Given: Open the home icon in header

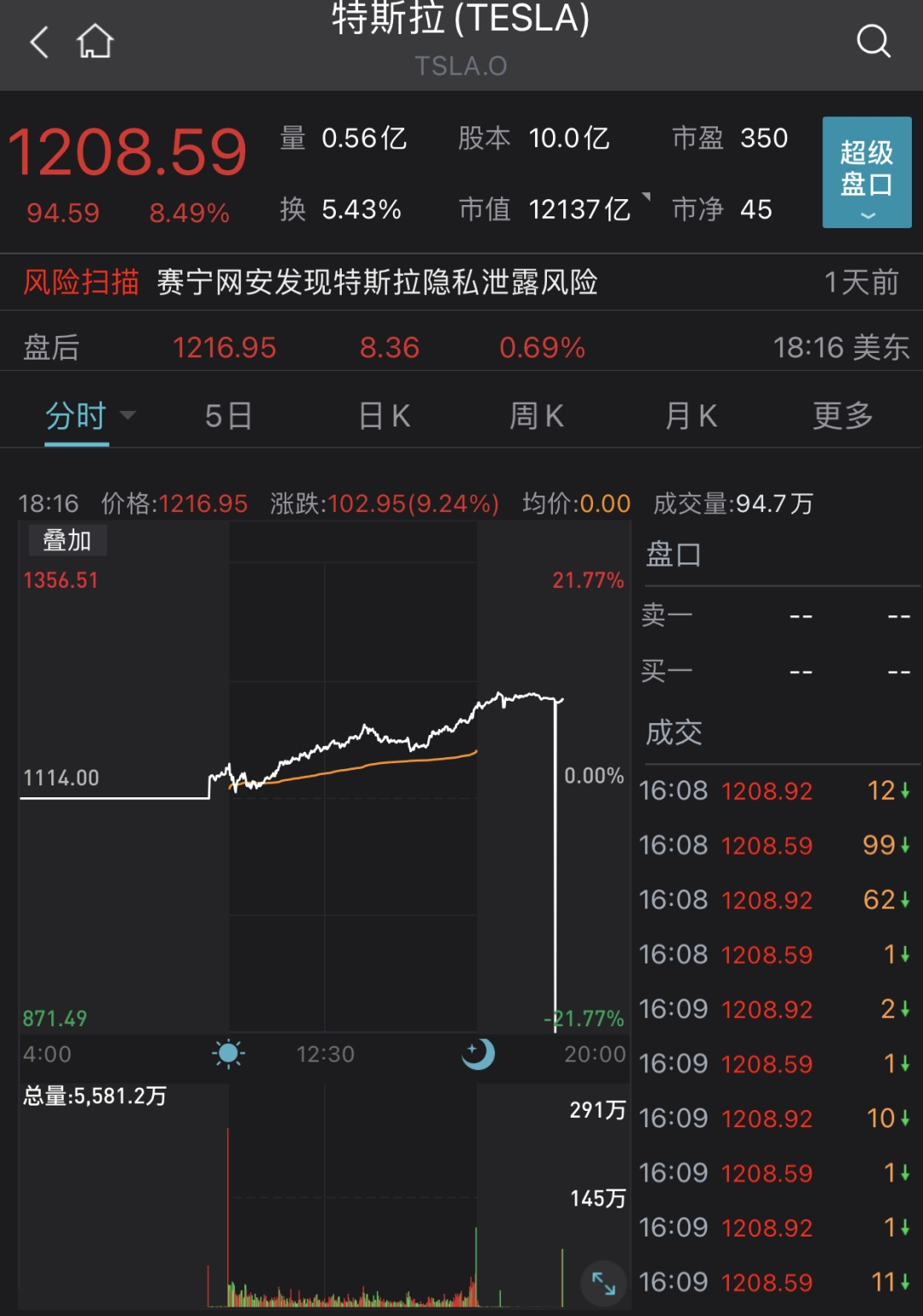Looking at the screenshot, I should click(95, 41).
